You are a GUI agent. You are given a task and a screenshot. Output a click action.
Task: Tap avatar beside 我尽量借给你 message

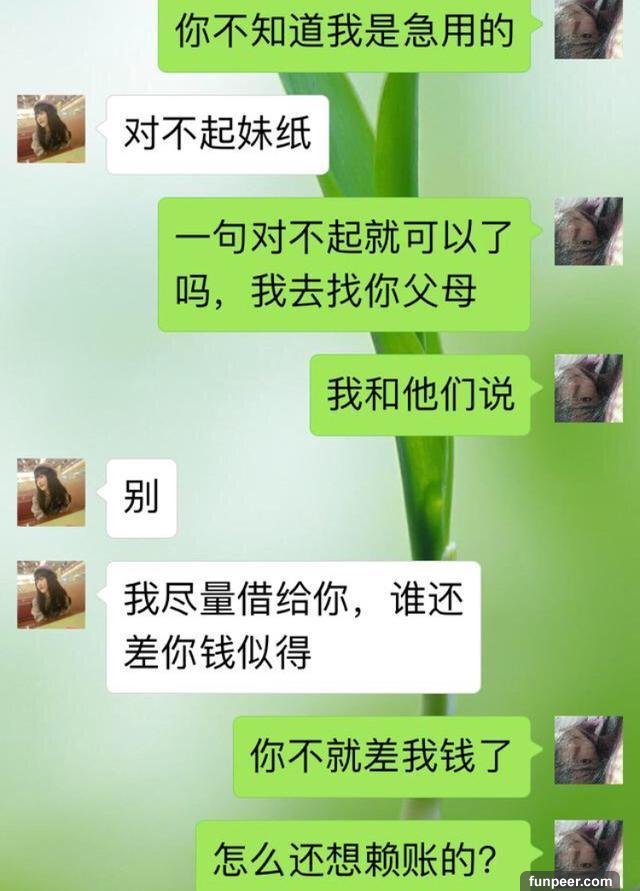point(51,595)
